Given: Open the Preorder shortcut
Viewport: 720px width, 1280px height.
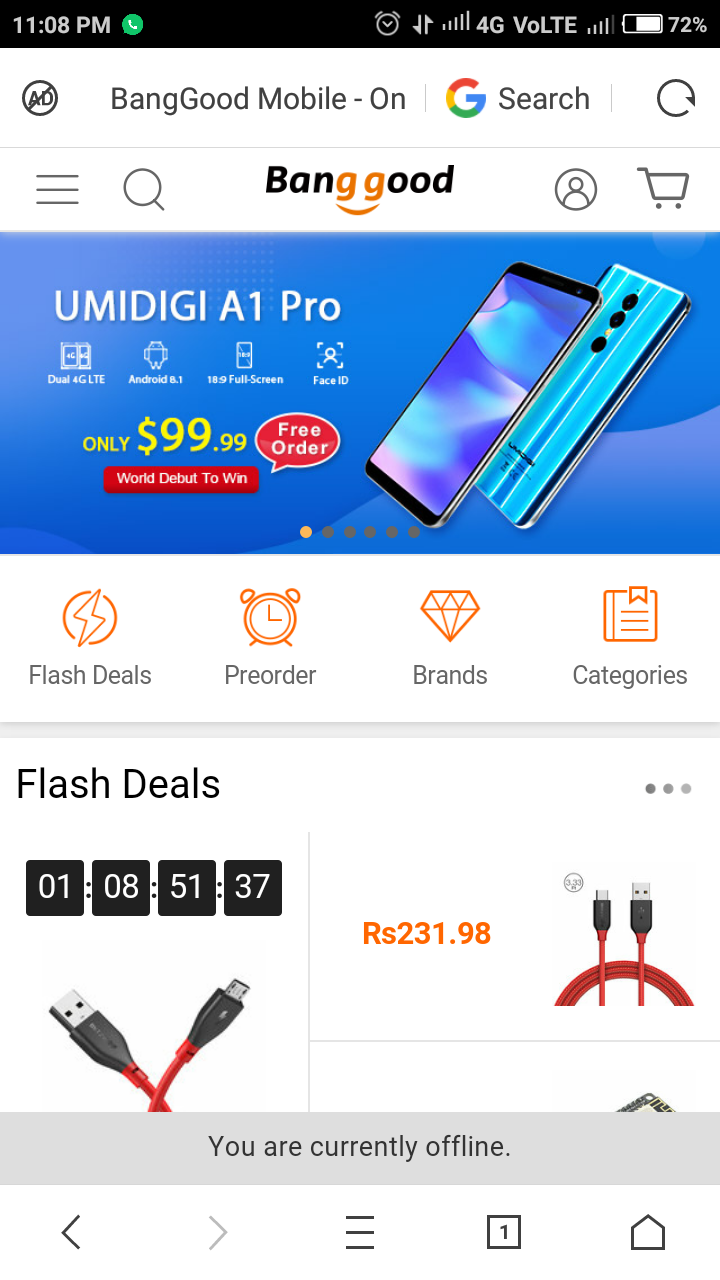Looking at the screenshot, I should [x=270, y=638].
